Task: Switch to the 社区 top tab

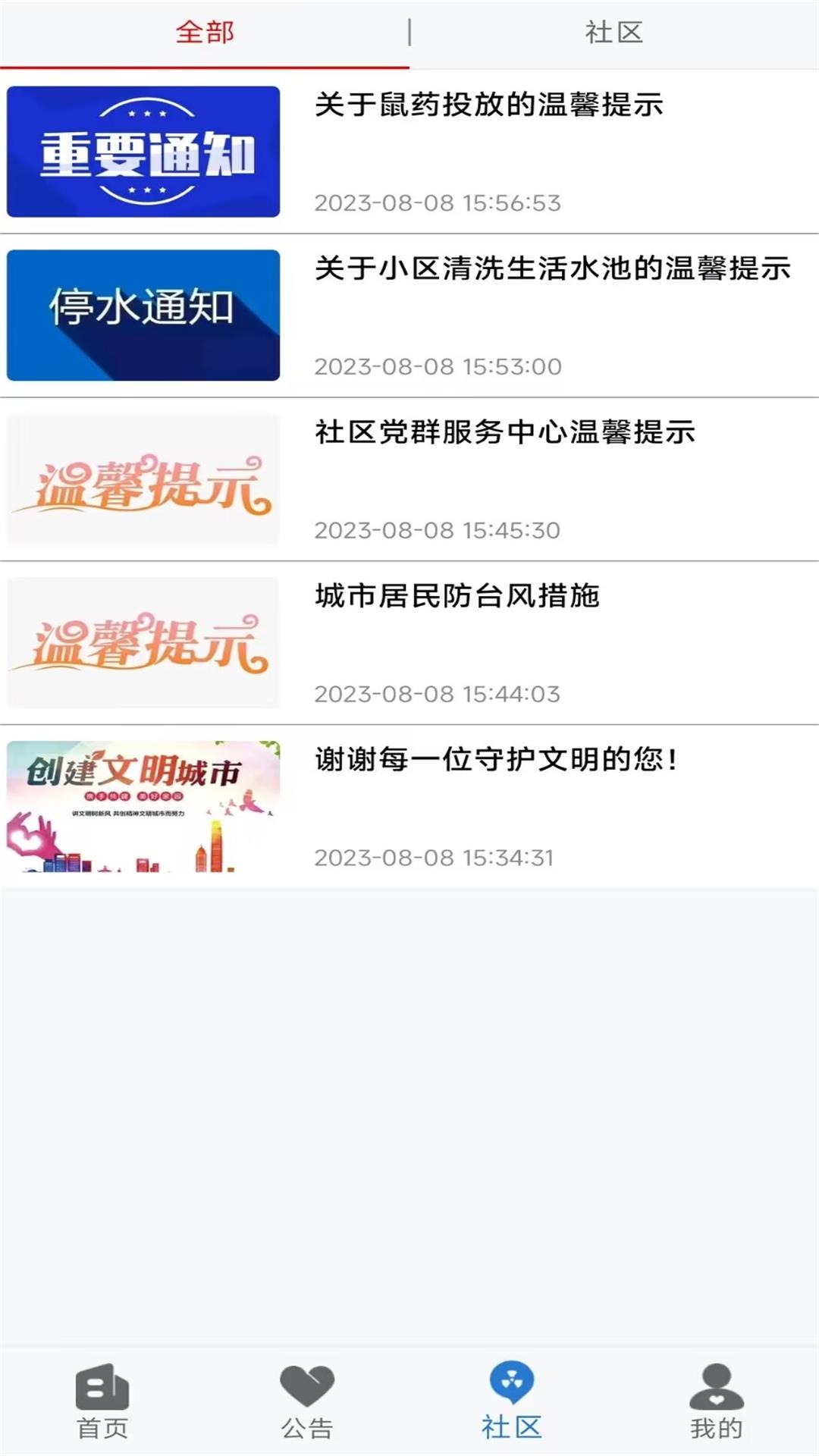Action: 613,33
